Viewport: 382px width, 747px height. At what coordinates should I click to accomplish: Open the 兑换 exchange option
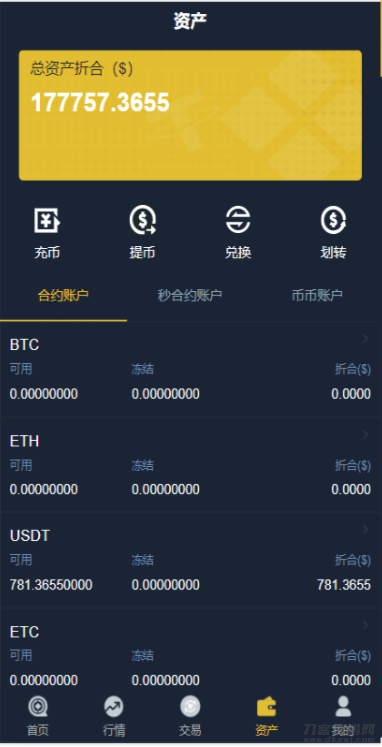238,233
